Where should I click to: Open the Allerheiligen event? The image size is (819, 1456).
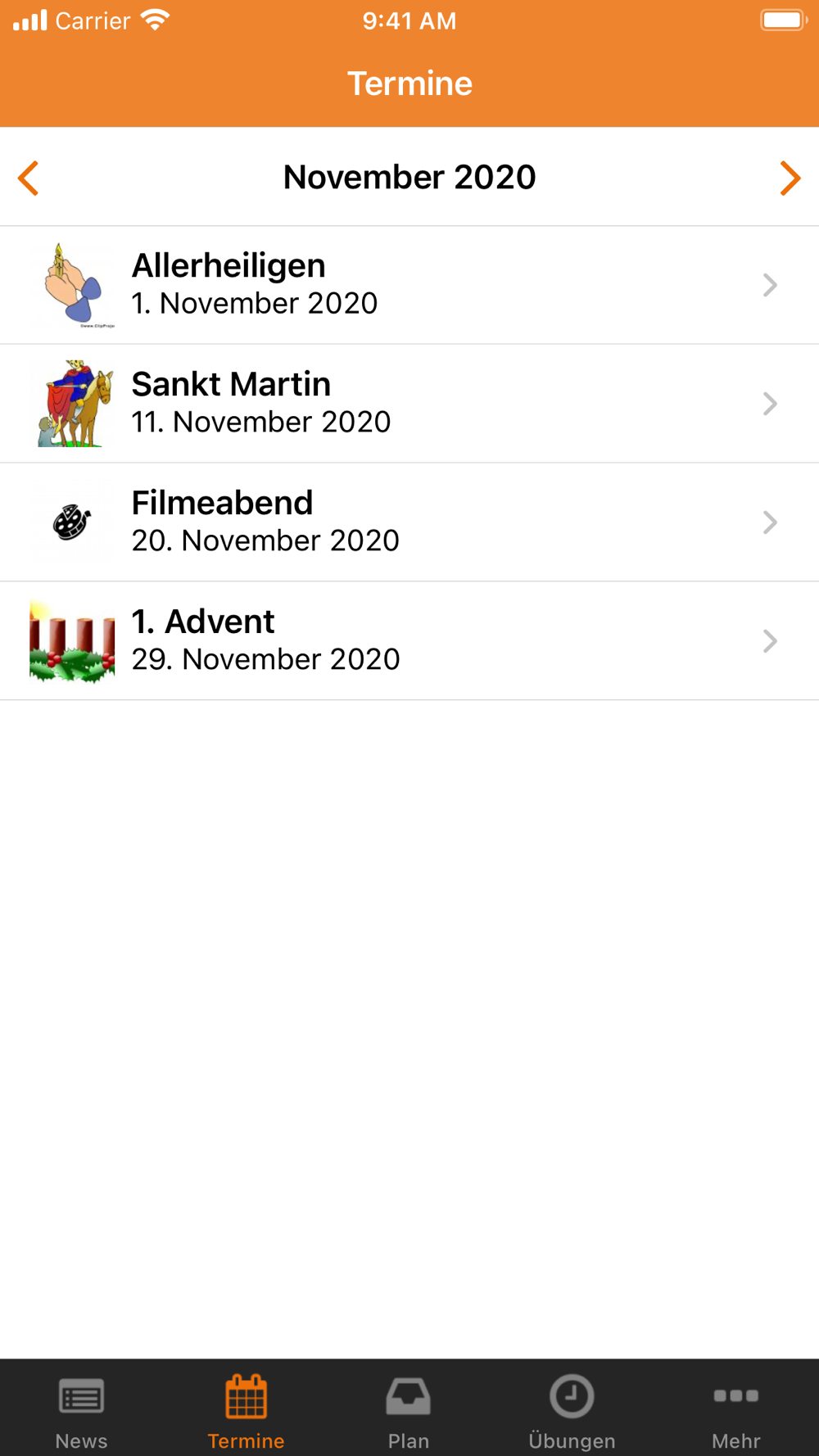coord(409,285)
